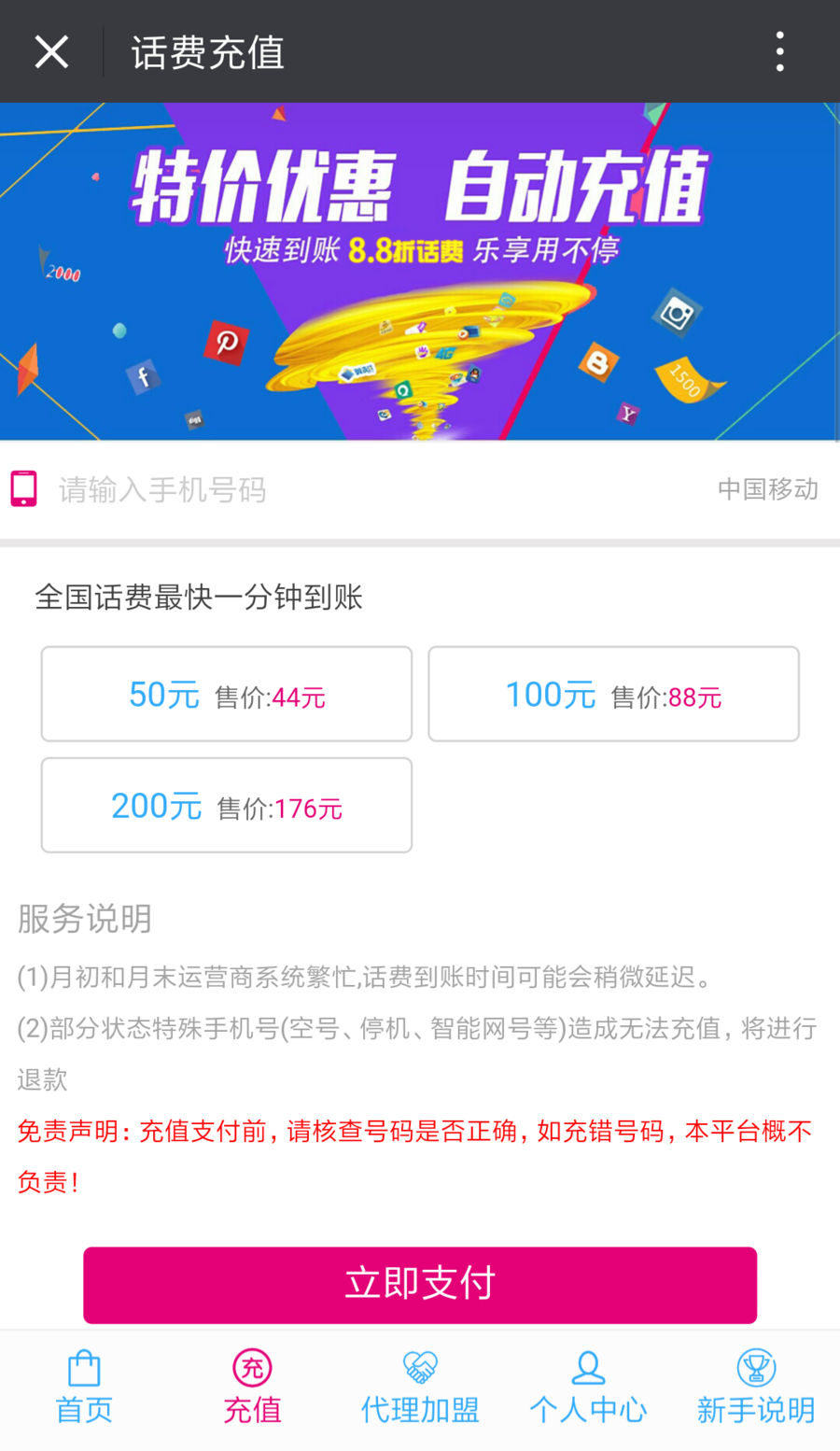Choose the 200元 recharge option
The width and height of the screenshot is (840, 1451).
(226, 804)
